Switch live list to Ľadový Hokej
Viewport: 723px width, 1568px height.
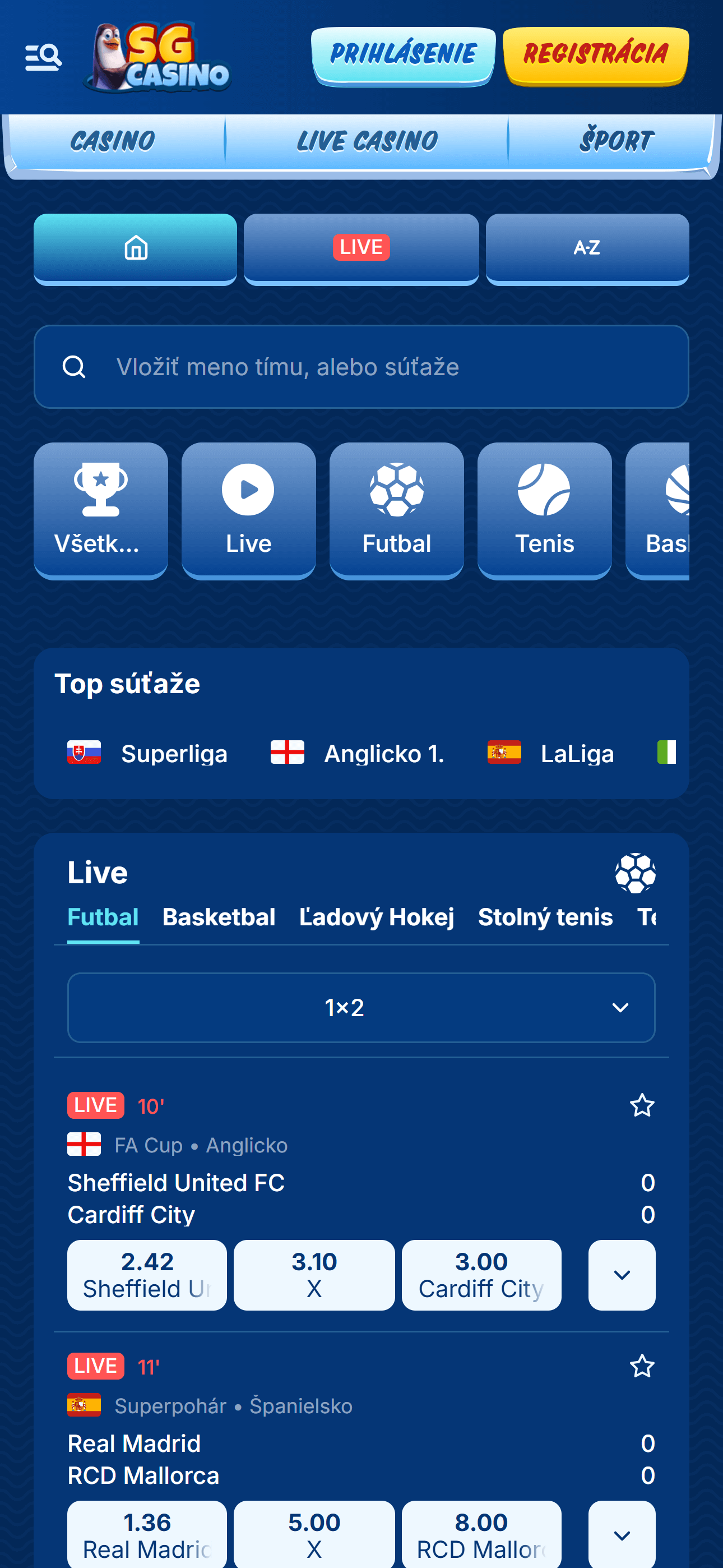pos(376,917)
